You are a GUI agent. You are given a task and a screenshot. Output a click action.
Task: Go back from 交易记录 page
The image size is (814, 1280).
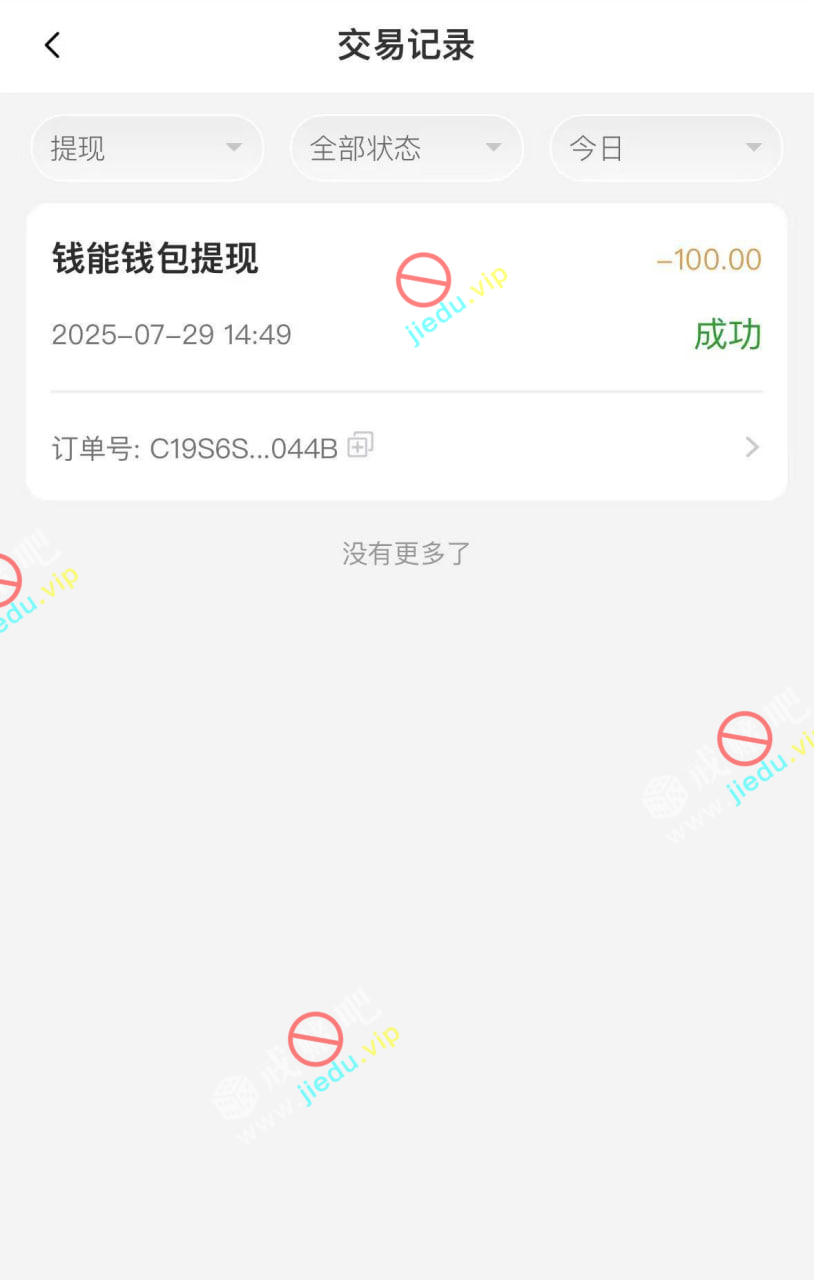tap(52, 45)
